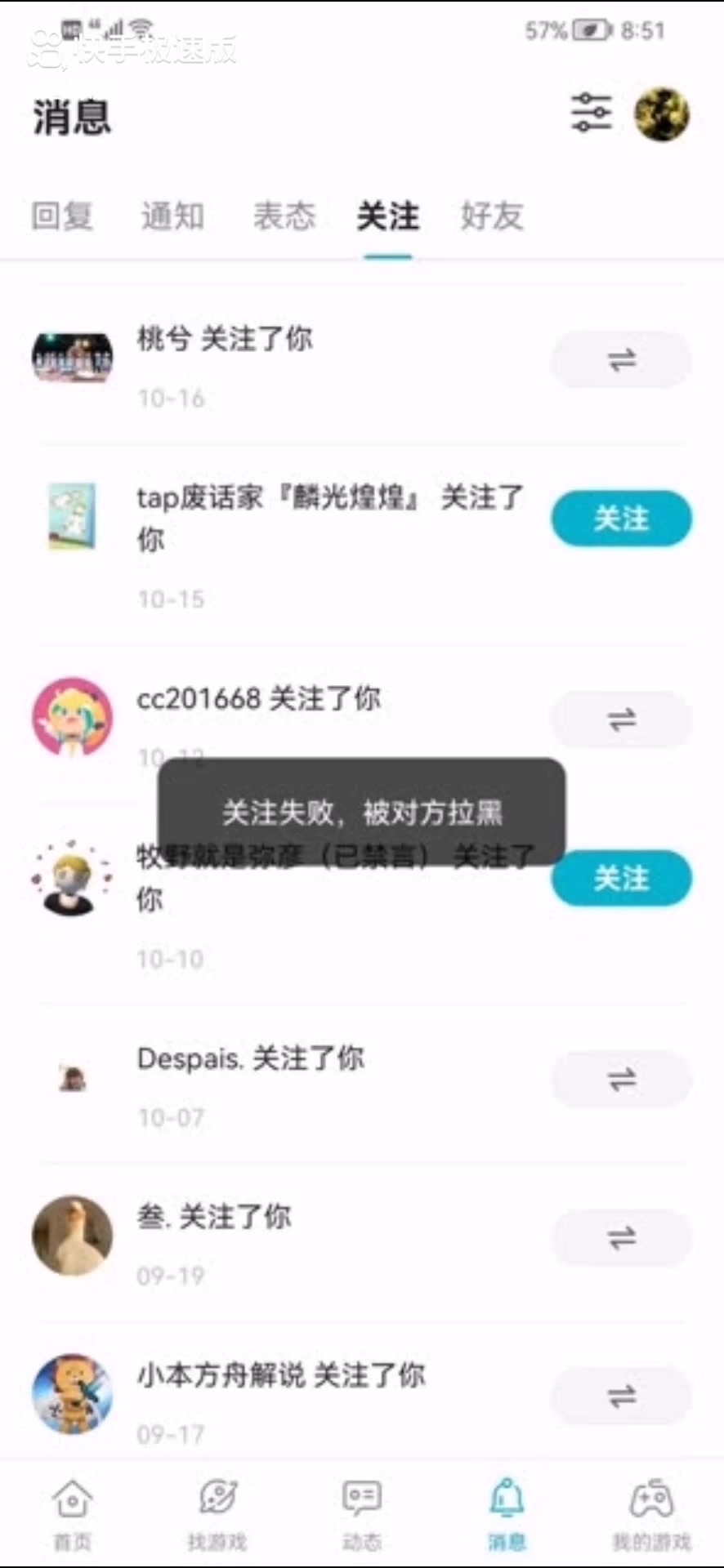Tap the mutual-follow button next to cc201668
Screen dimensions: 724x1568
[621, 719]
